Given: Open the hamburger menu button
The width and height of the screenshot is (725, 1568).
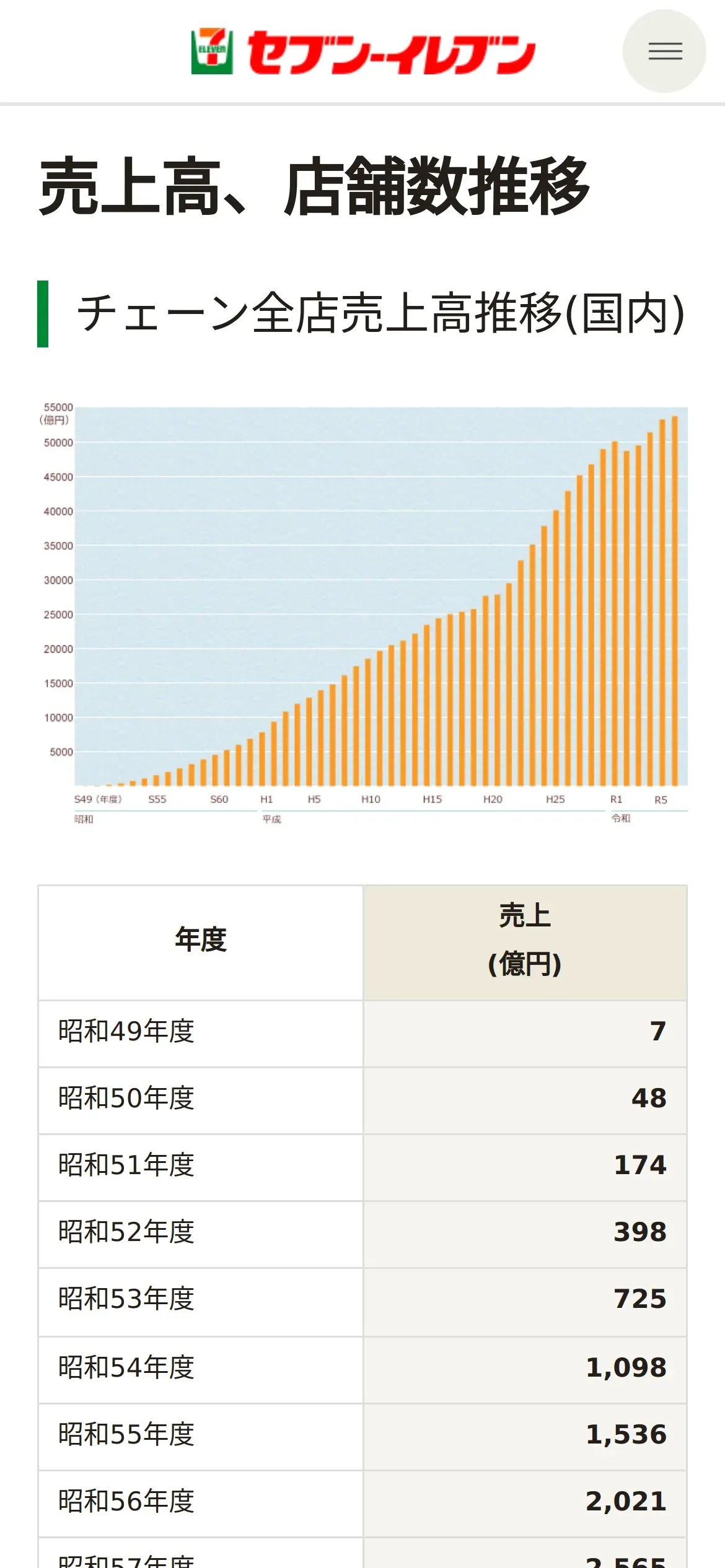Looking at the screenshot, I should pos(664,51).
